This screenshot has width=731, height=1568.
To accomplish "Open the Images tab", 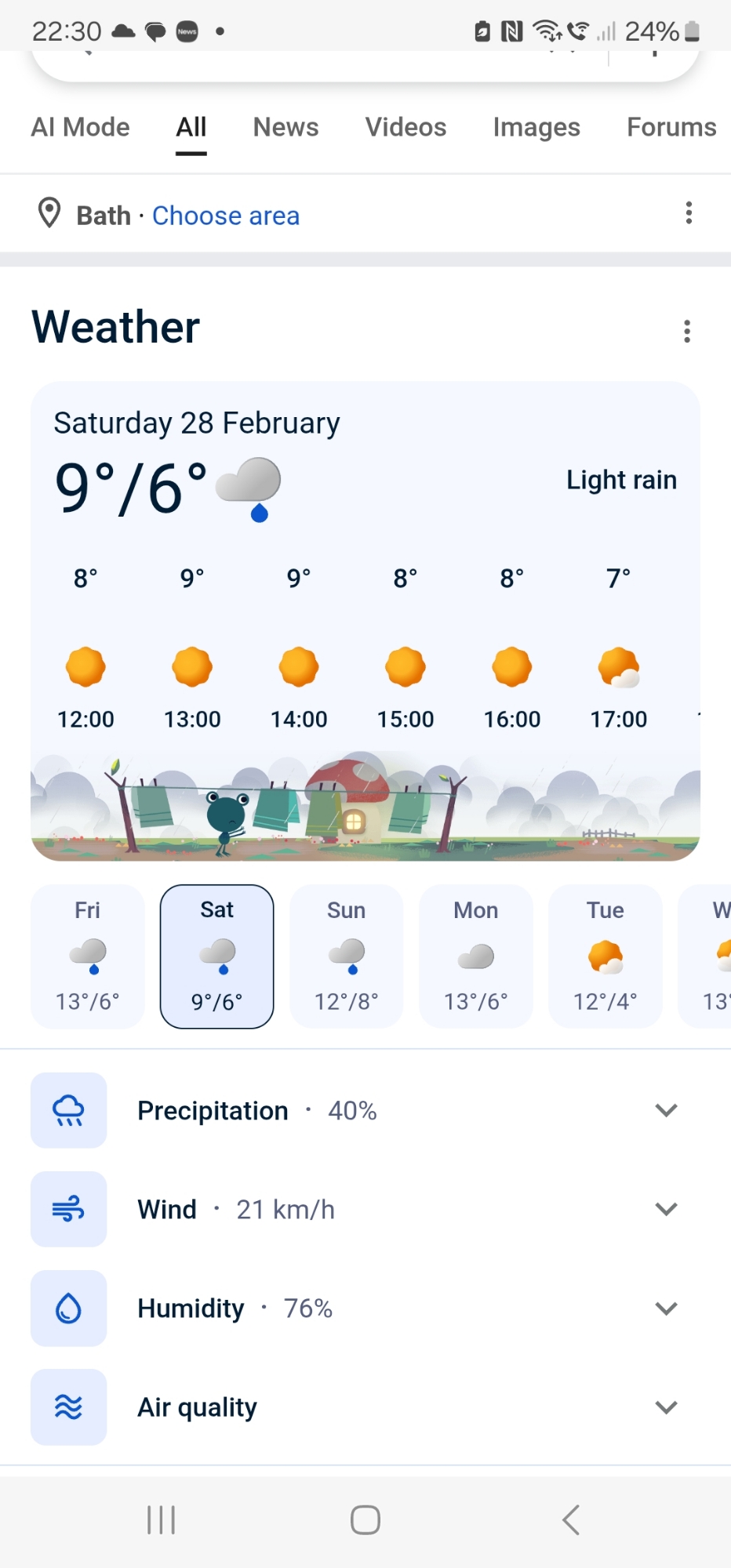I will [536, 127].
